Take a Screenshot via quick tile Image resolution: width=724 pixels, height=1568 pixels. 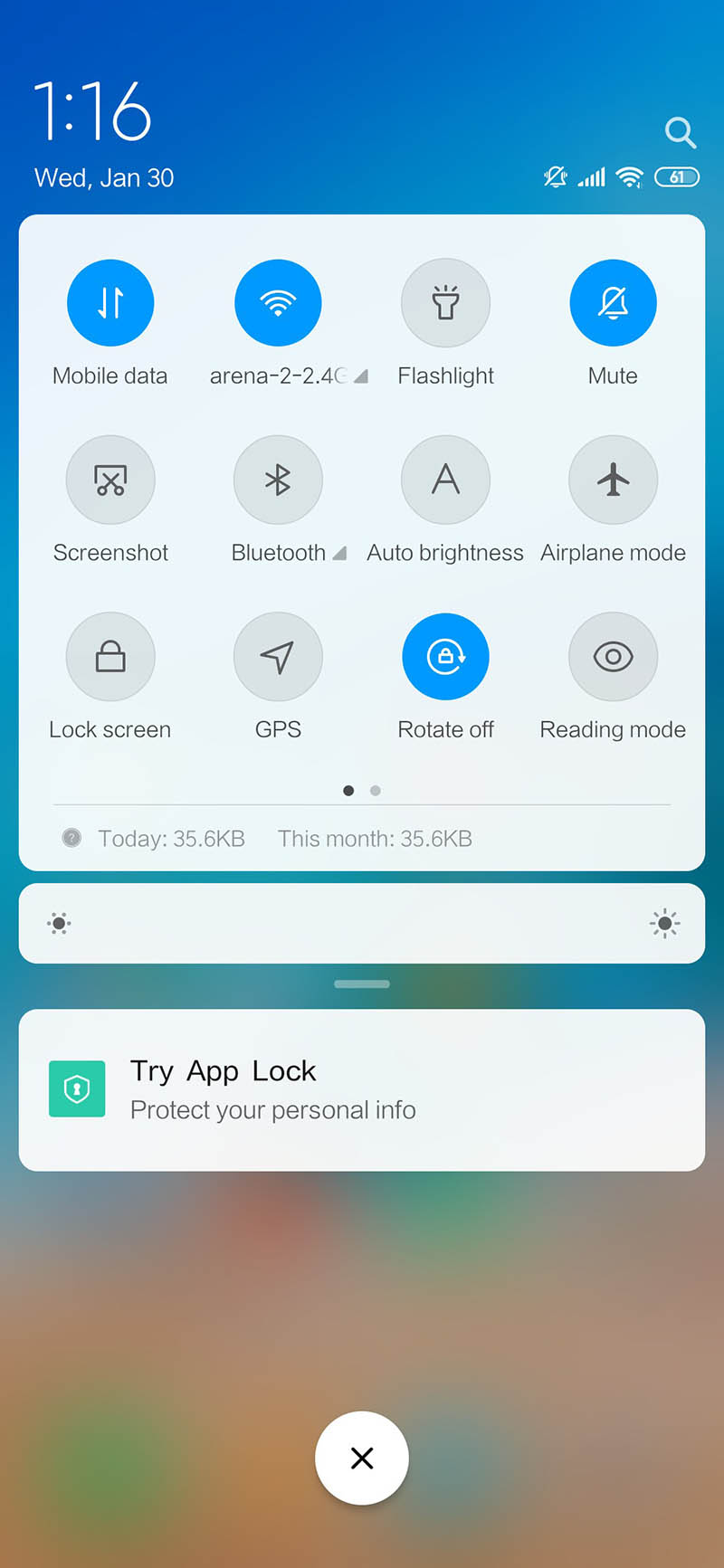pos(110,480)
